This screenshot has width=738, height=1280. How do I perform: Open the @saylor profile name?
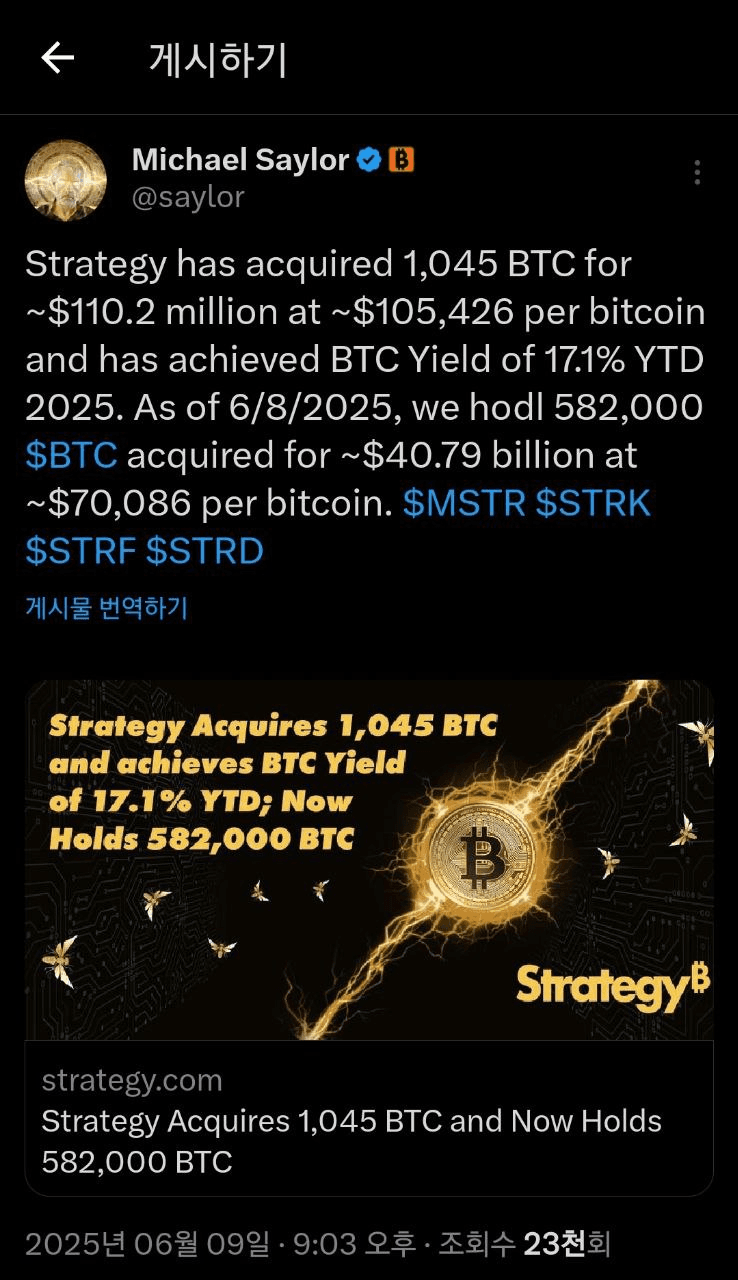tap(187, 197)
